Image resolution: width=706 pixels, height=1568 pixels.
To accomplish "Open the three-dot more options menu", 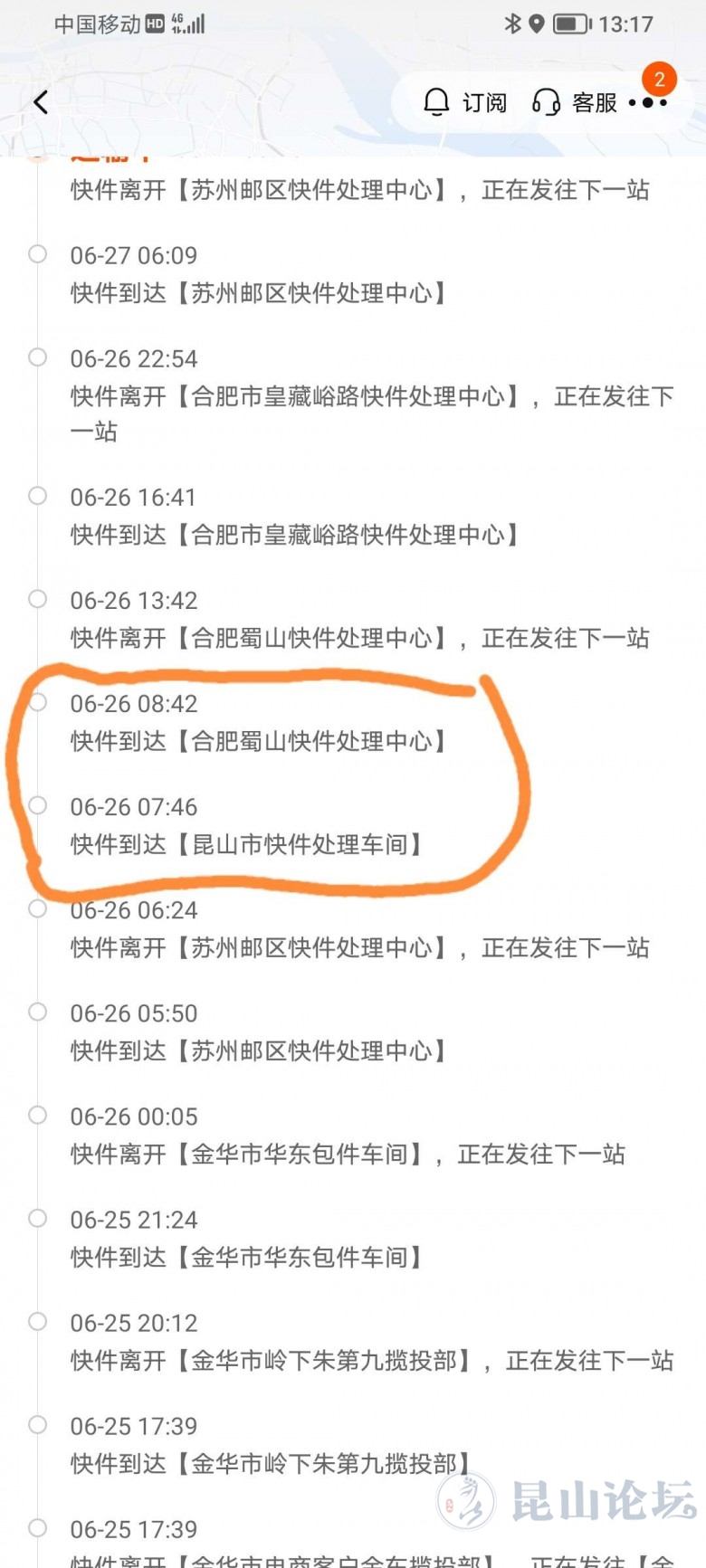I will (648, 102).
